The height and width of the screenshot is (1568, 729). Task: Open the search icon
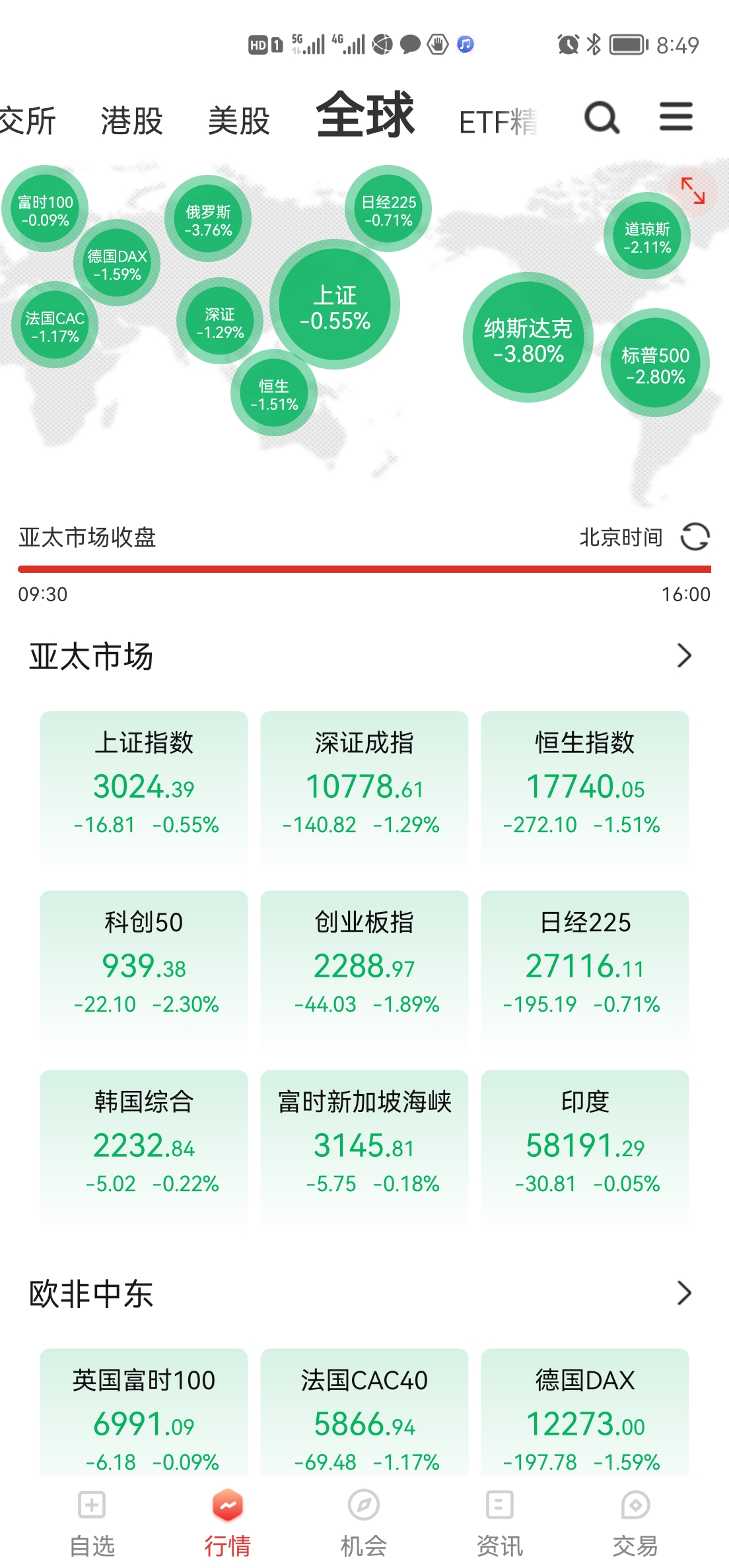[602, 118]
